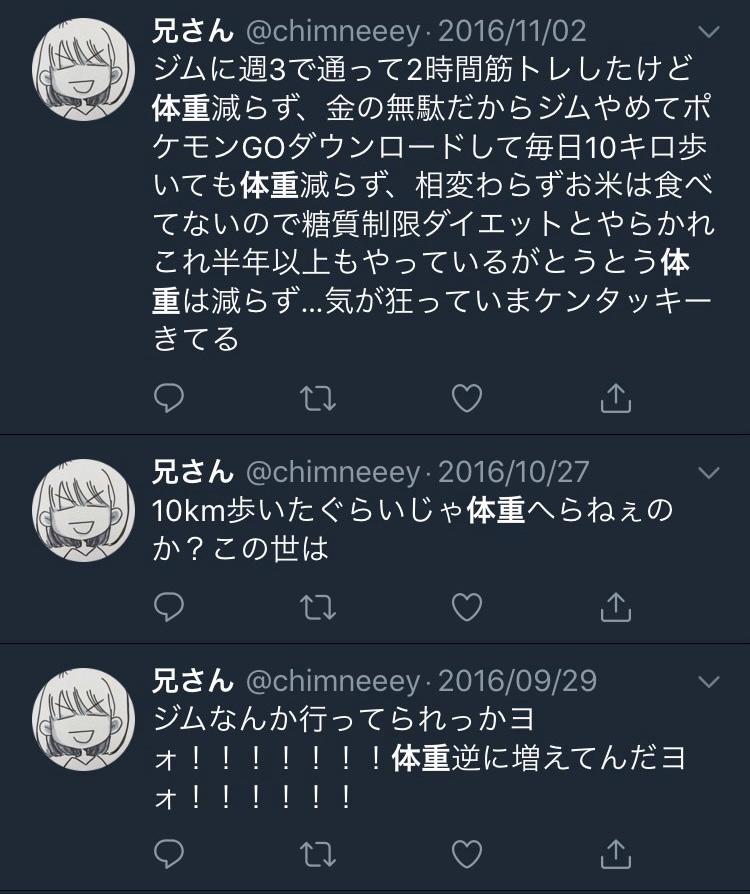This screenshot has height=894, width=750.
Task: Share the 2016/10/27 tweet
Action: [615, 606]
